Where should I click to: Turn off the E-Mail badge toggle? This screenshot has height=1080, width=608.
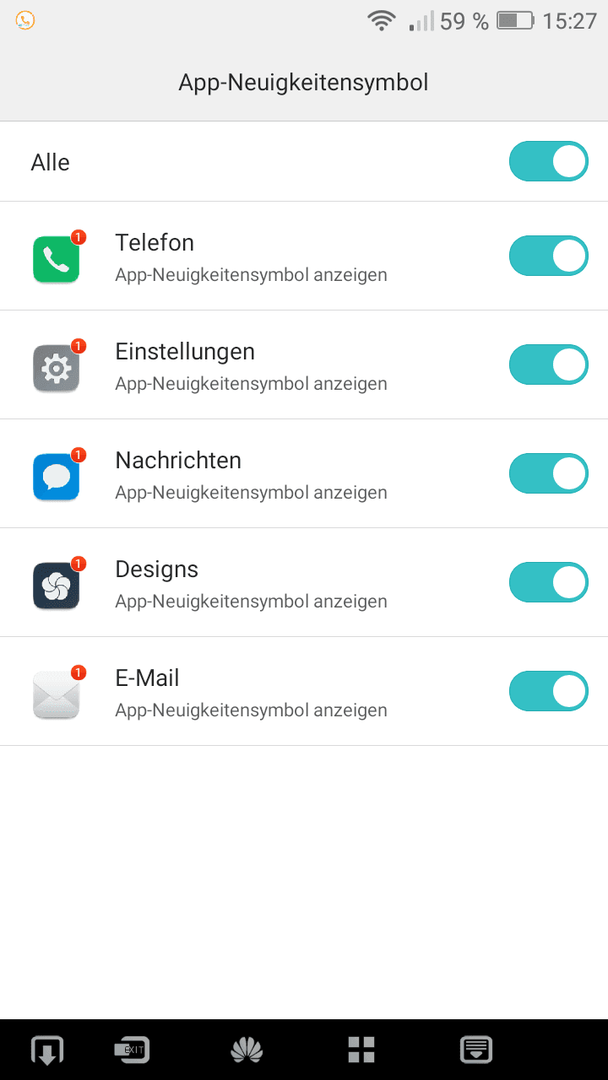click(x=549, y=691)
